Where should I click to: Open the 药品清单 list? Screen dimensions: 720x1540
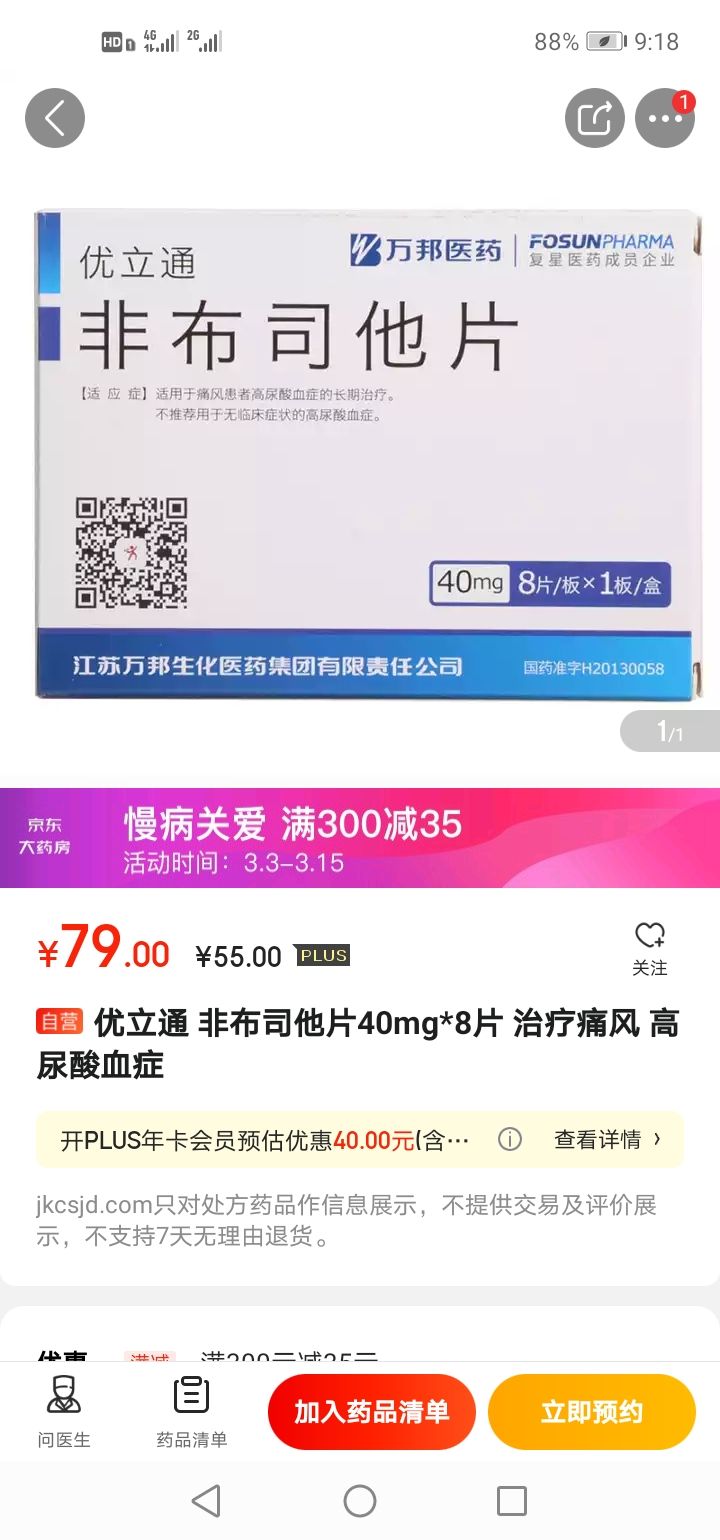[x=191, y=1411]
